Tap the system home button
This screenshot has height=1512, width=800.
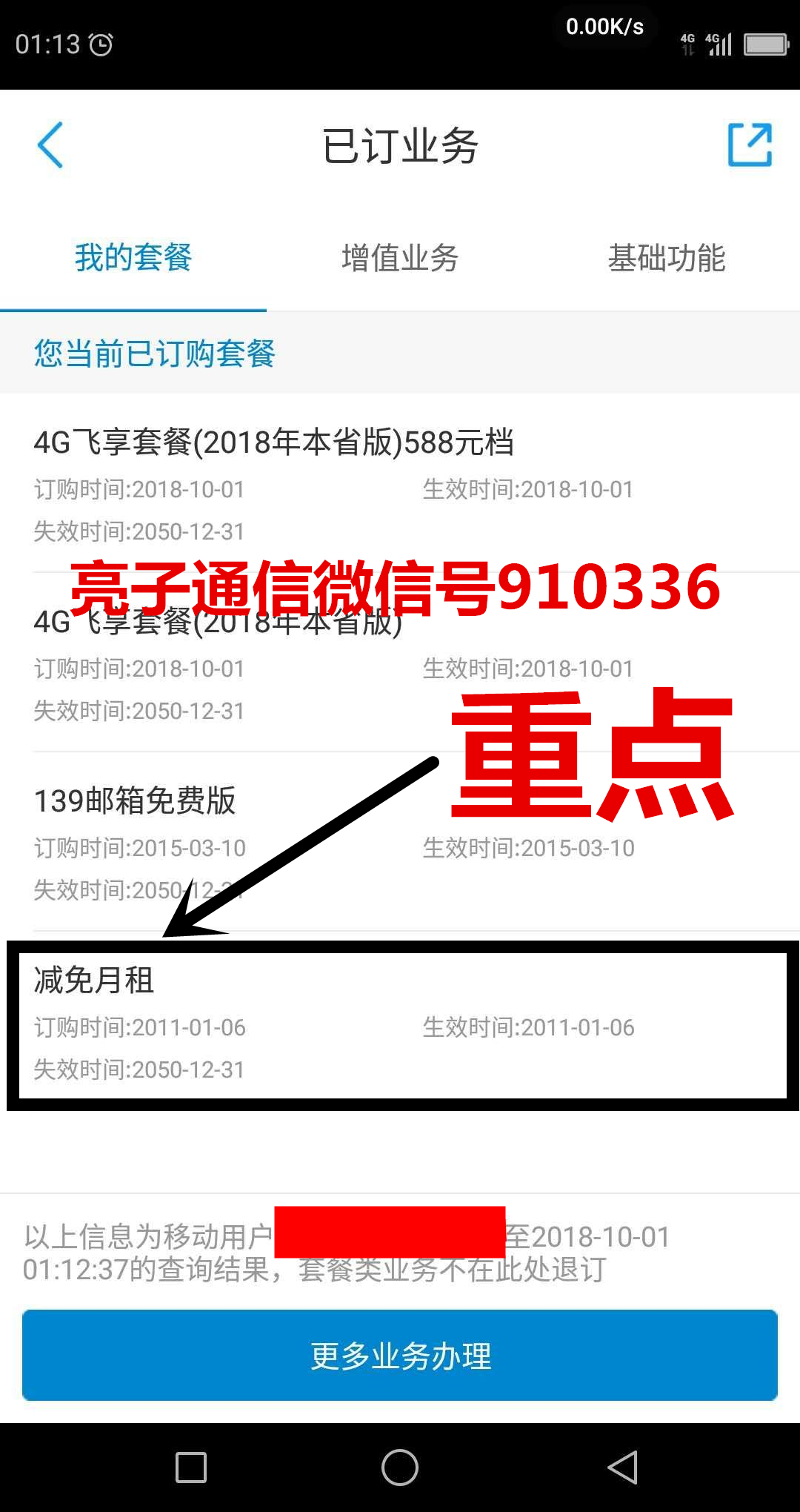[x=400, y=1468]
